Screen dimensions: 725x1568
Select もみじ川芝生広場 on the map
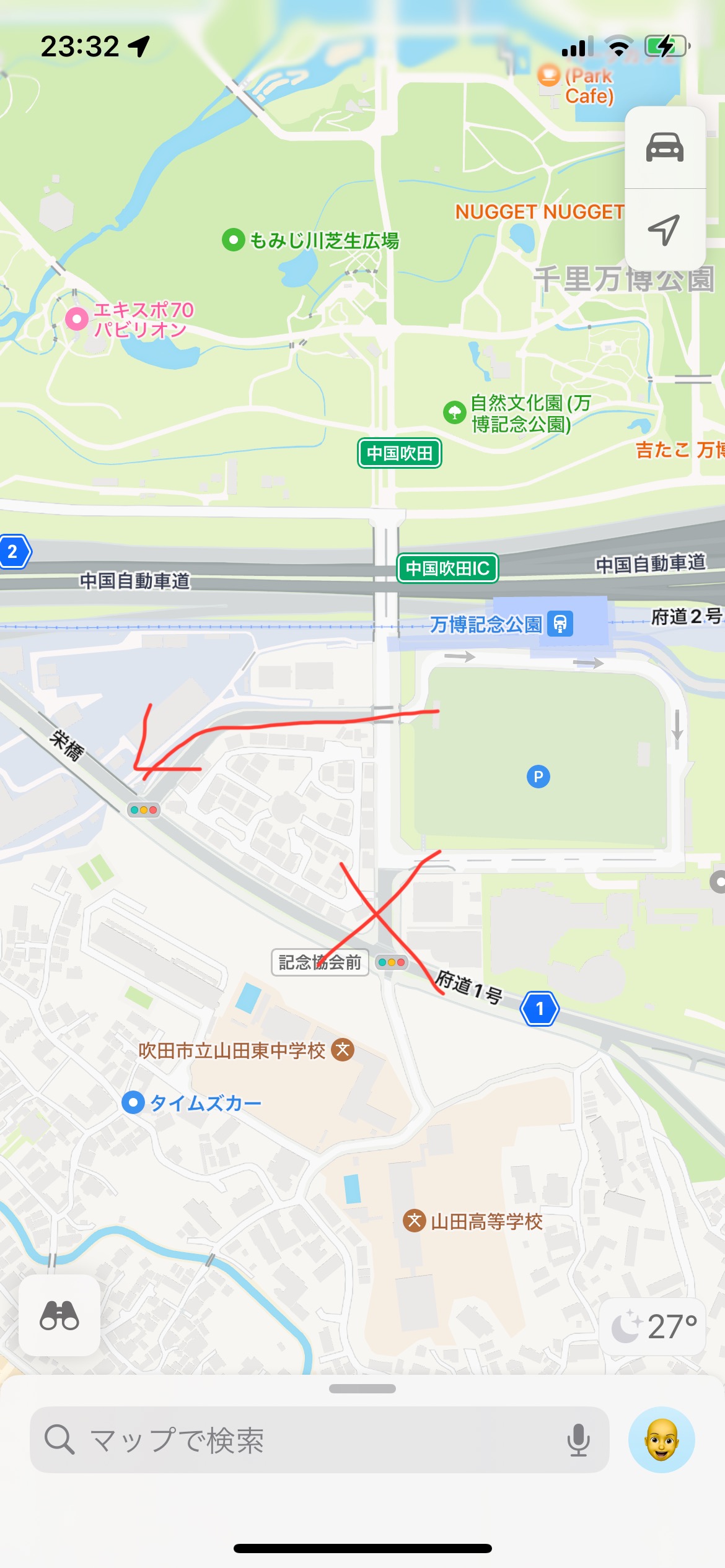[234, 240]
